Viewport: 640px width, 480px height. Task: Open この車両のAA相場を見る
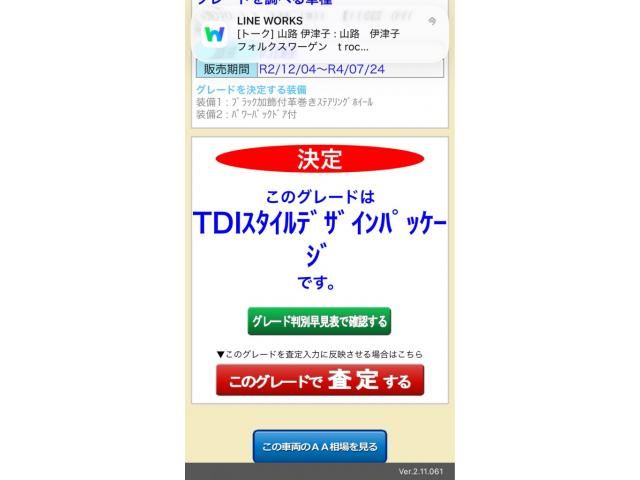(x=319, y=446)
